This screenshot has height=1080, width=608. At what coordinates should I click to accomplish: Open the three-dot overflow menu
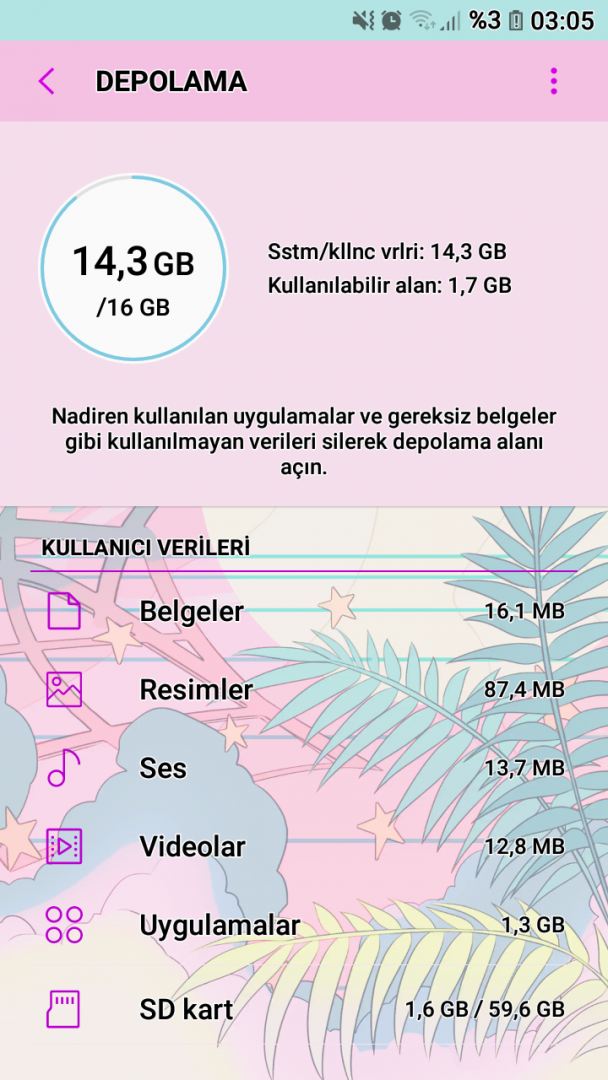pyautogui.click(x=553, y=81)
